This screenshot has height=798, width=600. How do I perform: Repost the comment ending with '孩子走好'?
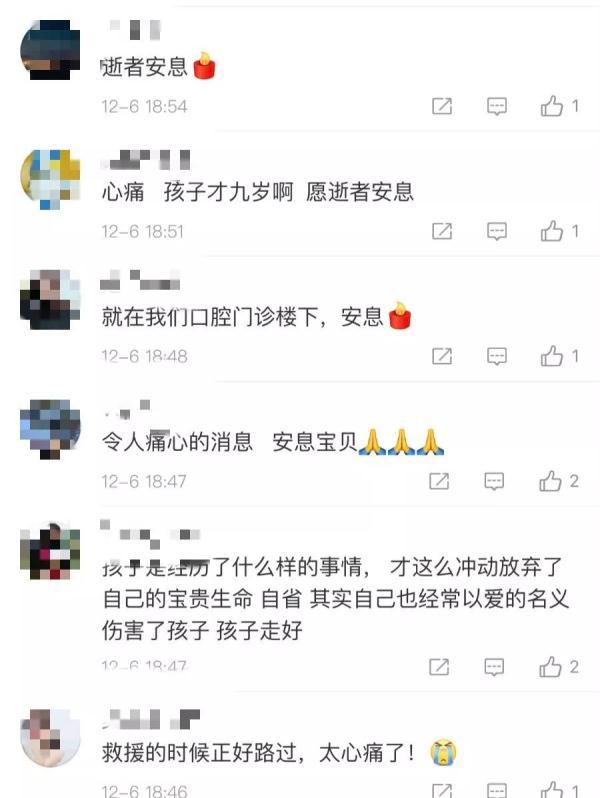point(439,666)
